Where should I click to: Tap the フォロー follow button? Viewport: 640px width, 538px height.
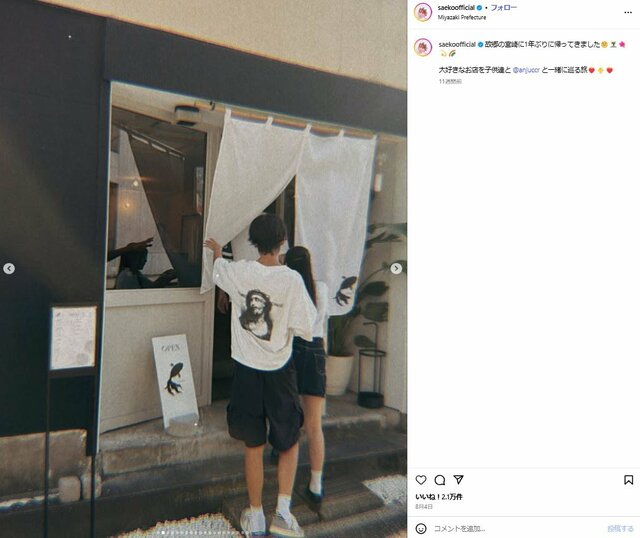coord(504,8)
